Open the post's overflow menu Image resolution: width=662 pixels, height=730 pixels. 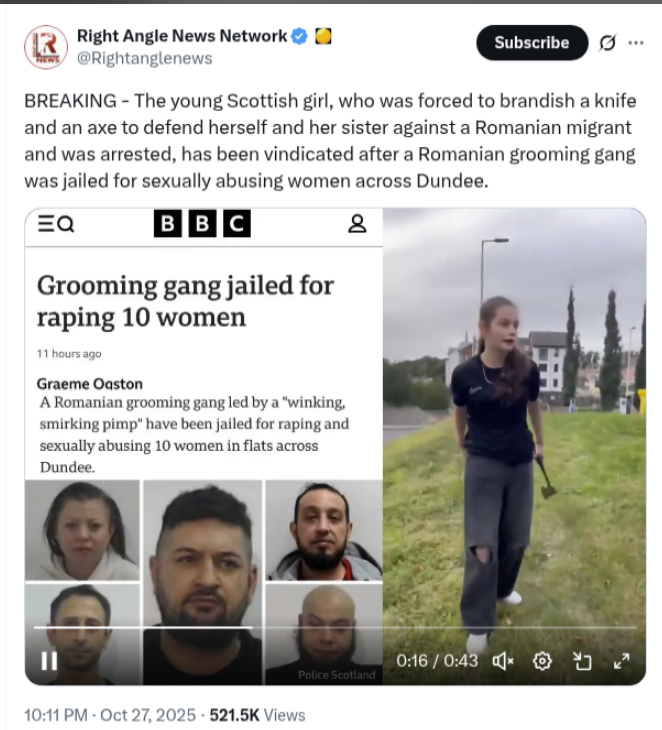[636, 43]
